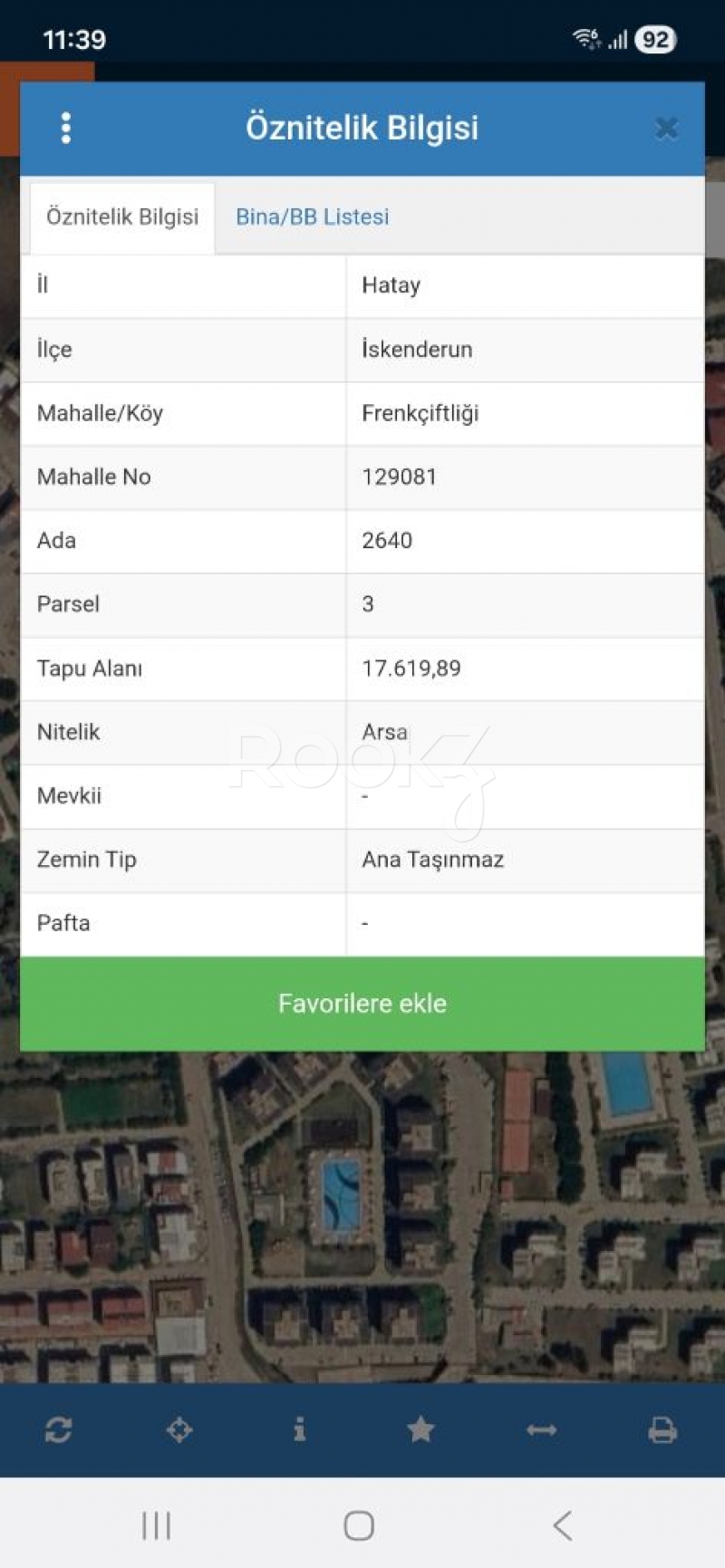Tap the measure distance arrows icon
This screenshot has height=1568, width=725.
(541, 1430)
